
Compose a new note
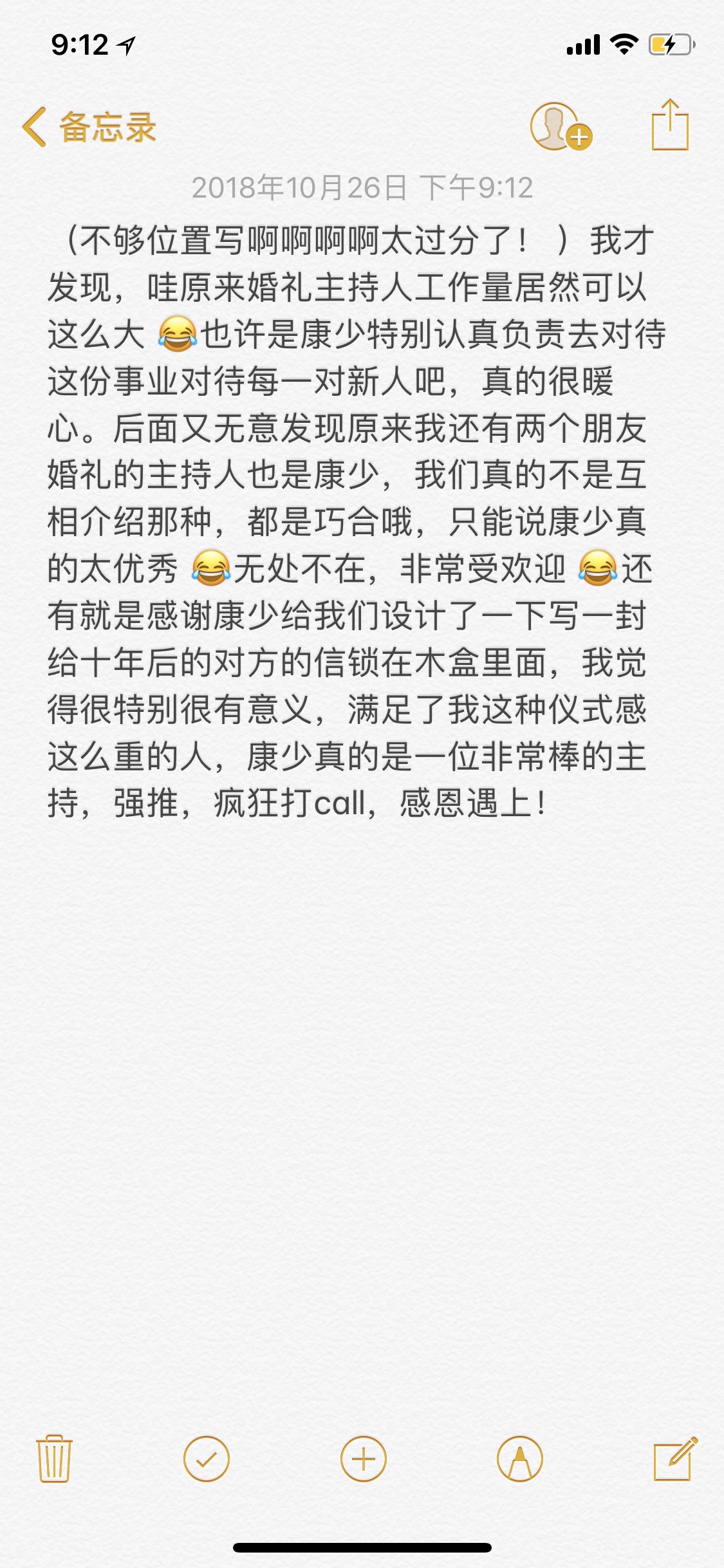(674, 1459)
